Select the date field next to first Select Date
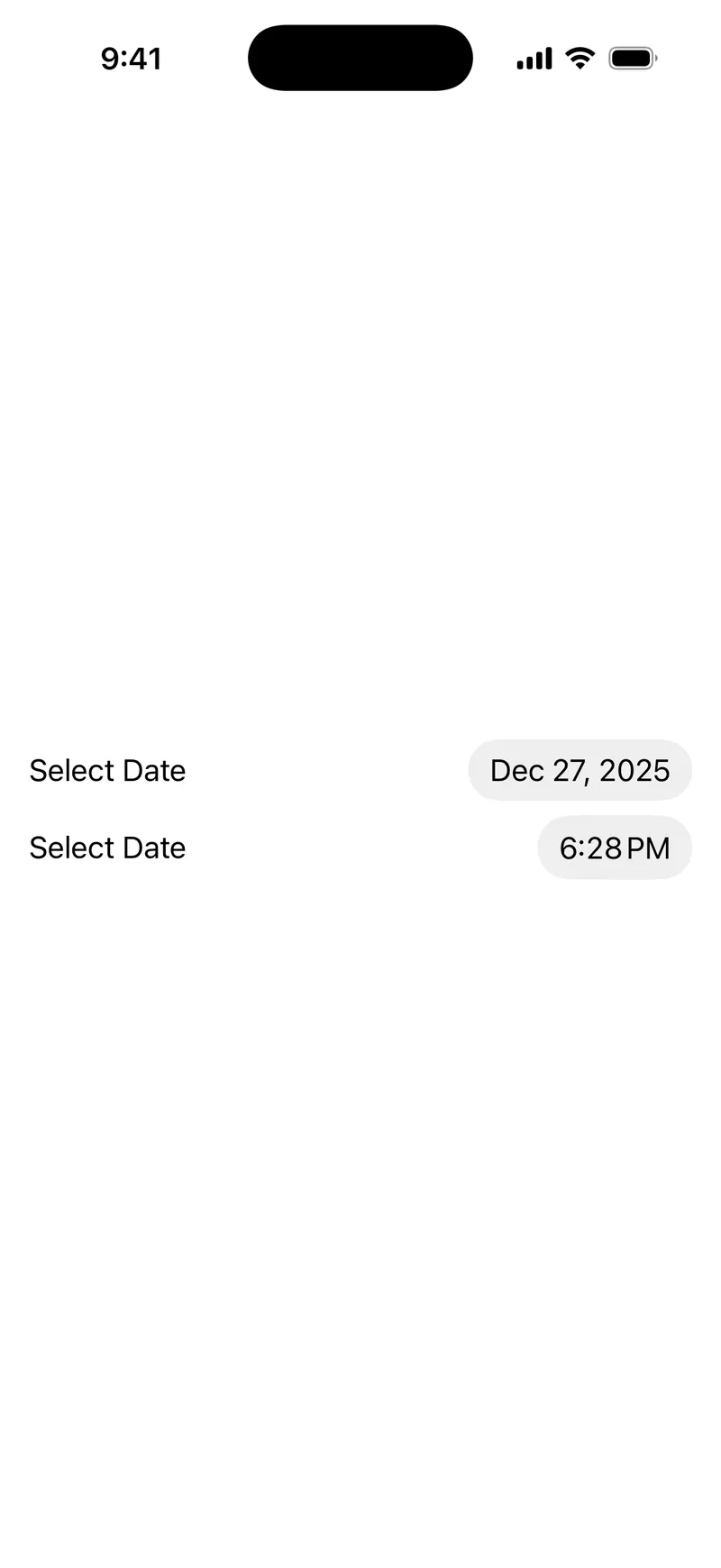Screen dimensions: 721x1568 click(x=580, y=770)
